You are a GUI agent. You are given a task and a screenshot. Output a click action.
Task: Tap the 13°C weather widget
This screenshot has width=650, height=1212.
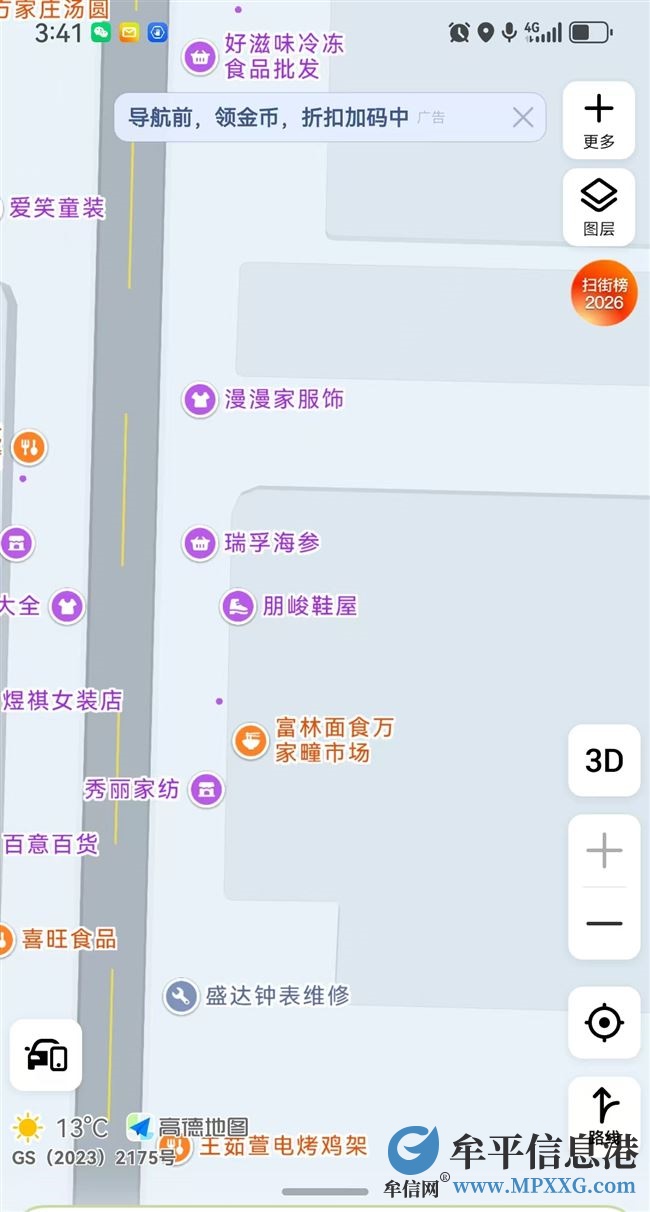(x=60, y=1128)
